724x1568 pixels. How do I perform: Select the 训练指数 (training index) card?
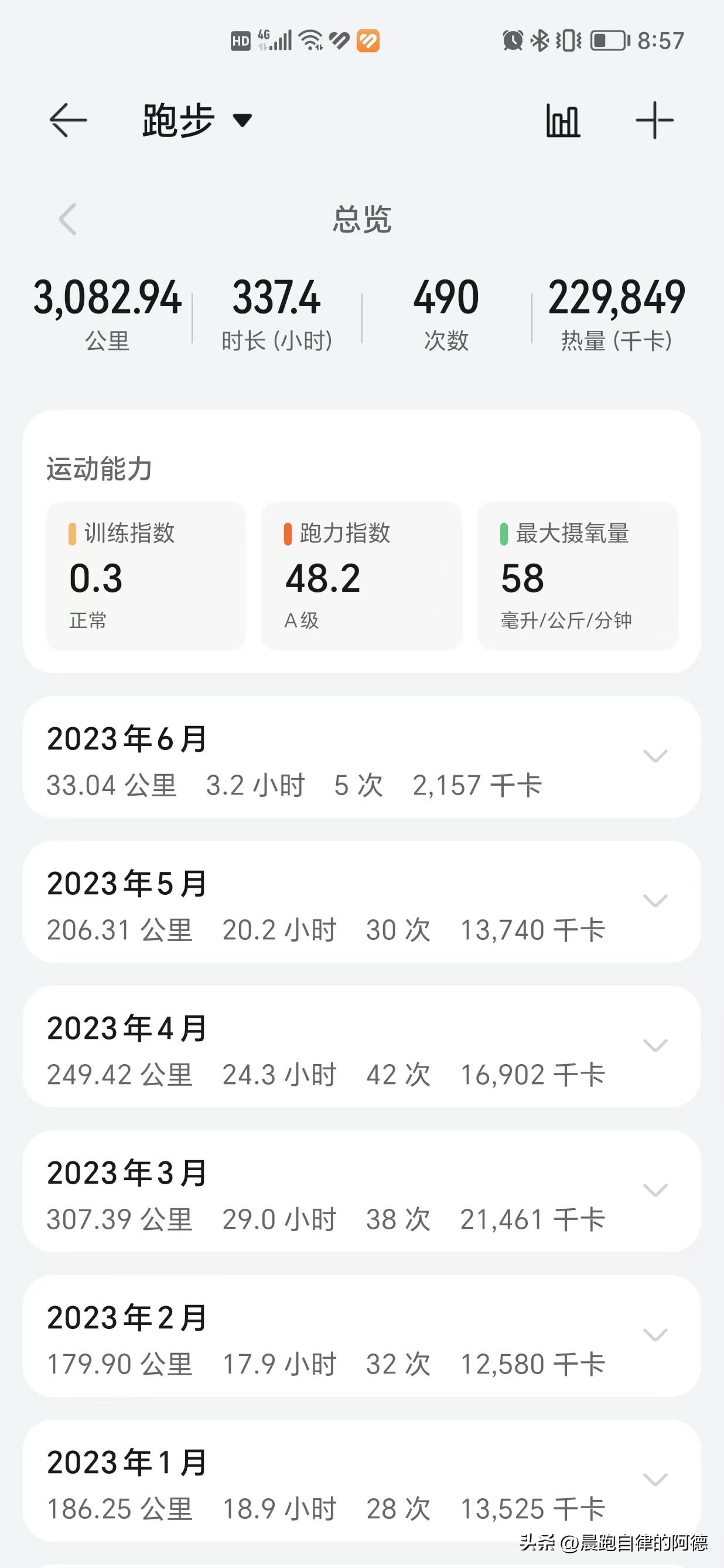pyautogui.click(x=145, y=575)
